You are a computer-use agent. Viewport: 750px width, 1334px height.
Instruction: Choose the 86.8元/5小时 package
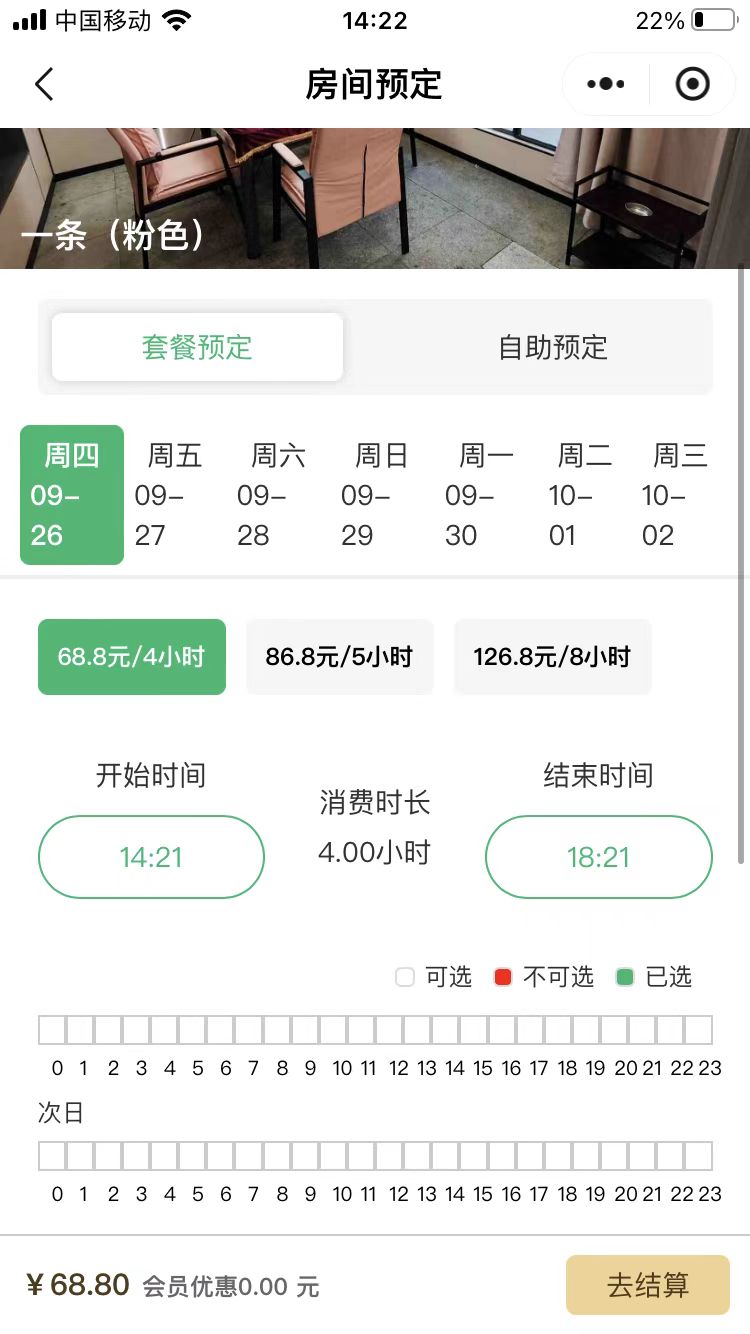tap(339, 657)
